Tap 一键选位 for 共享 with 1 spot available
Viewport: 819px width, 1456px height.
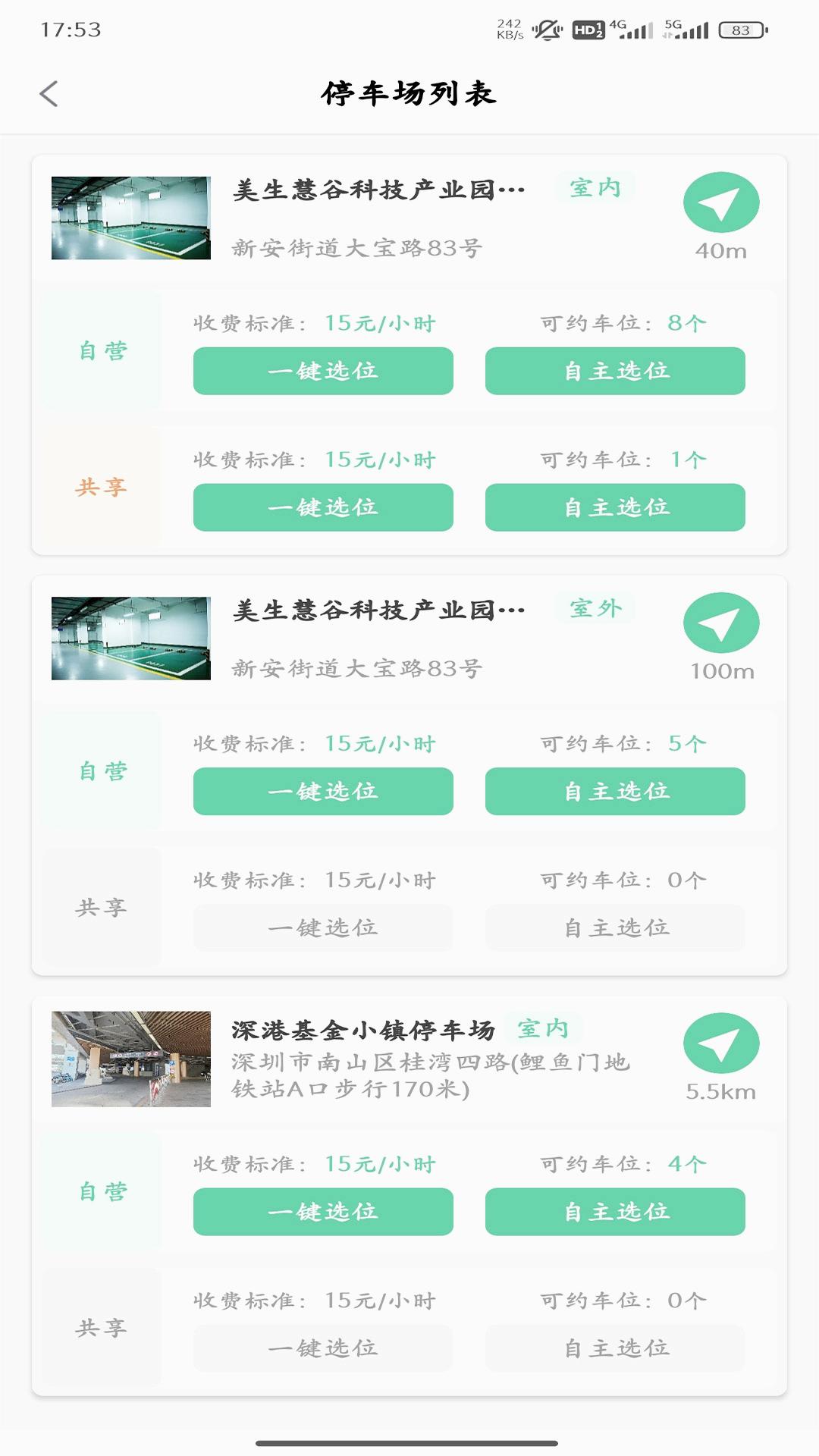323,507
